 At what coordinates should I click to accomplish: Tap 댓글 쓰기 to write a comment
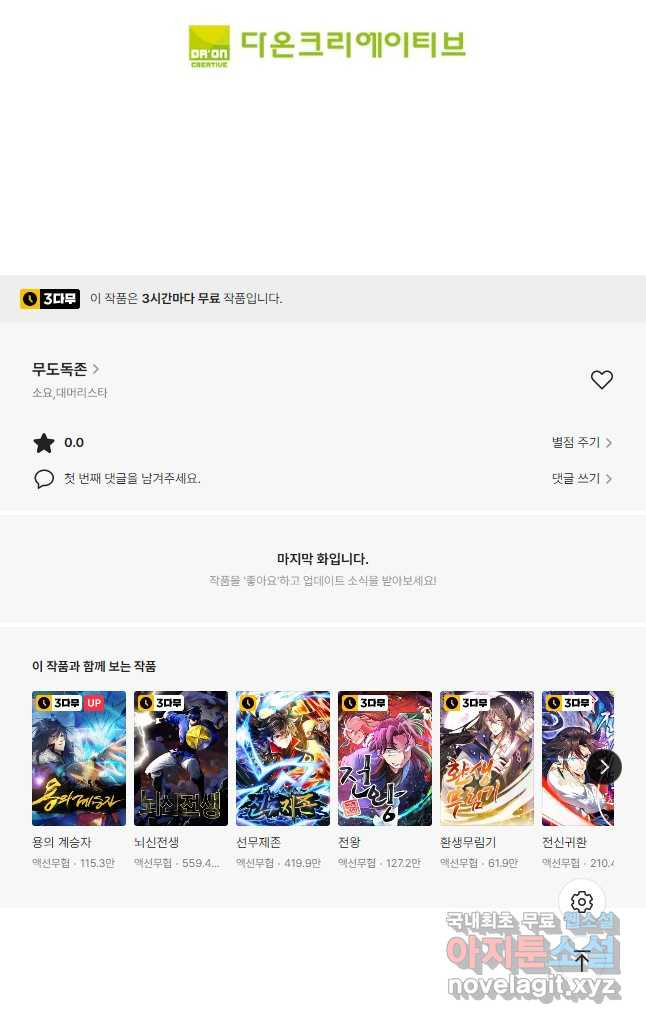(x=581, y=479)
